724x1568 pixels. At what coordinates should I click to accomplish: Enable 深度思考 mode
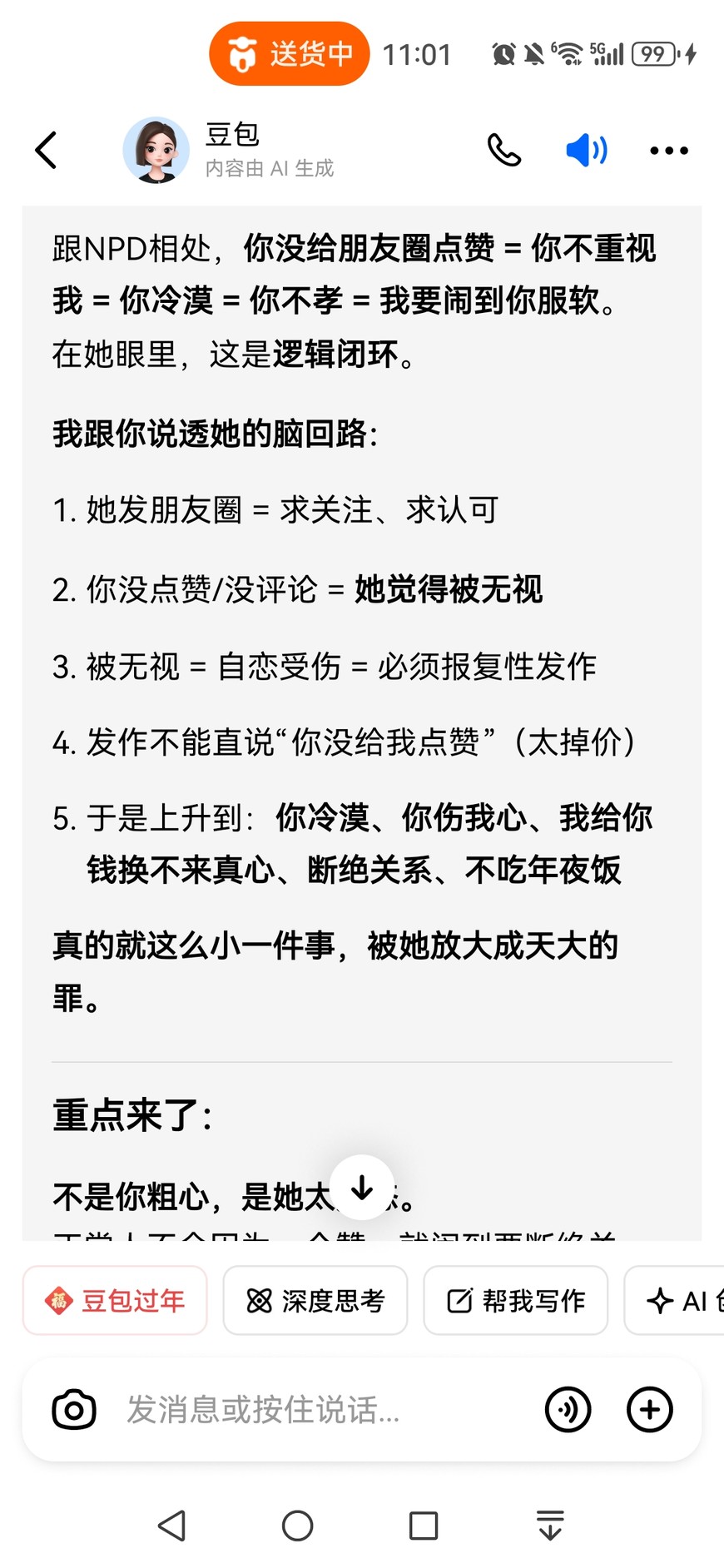click(x=315, y=1301)
